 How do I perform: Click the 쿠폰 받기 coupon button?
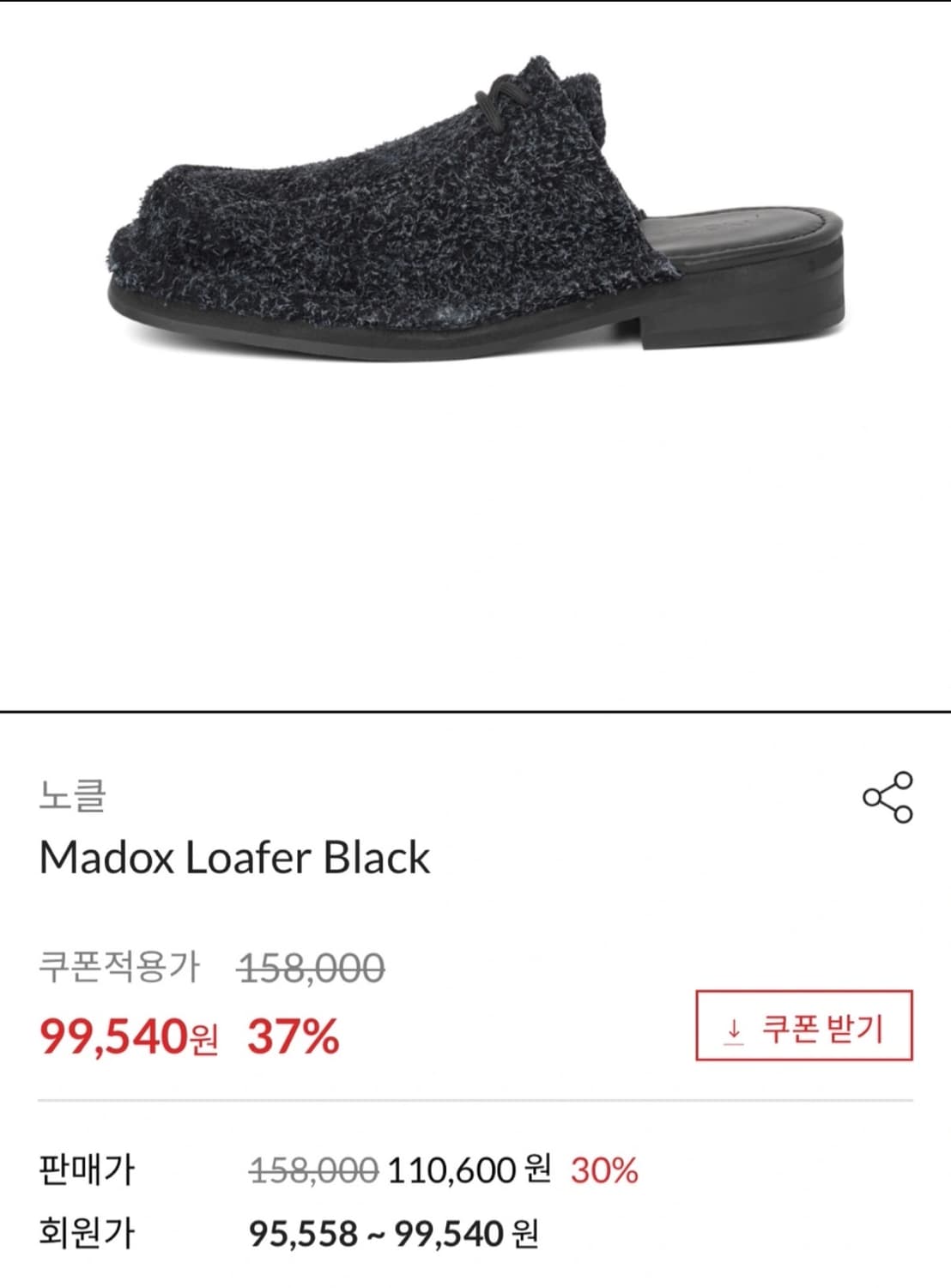[803, 1023]
